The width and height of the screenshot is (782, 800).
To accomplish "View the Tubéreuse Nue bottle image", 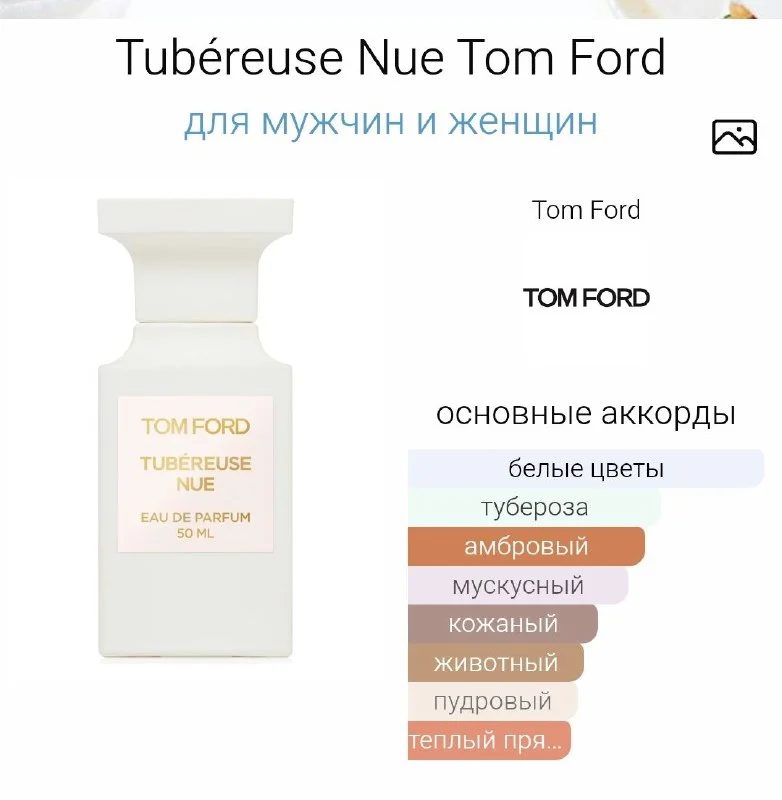I will click(196, 430).
